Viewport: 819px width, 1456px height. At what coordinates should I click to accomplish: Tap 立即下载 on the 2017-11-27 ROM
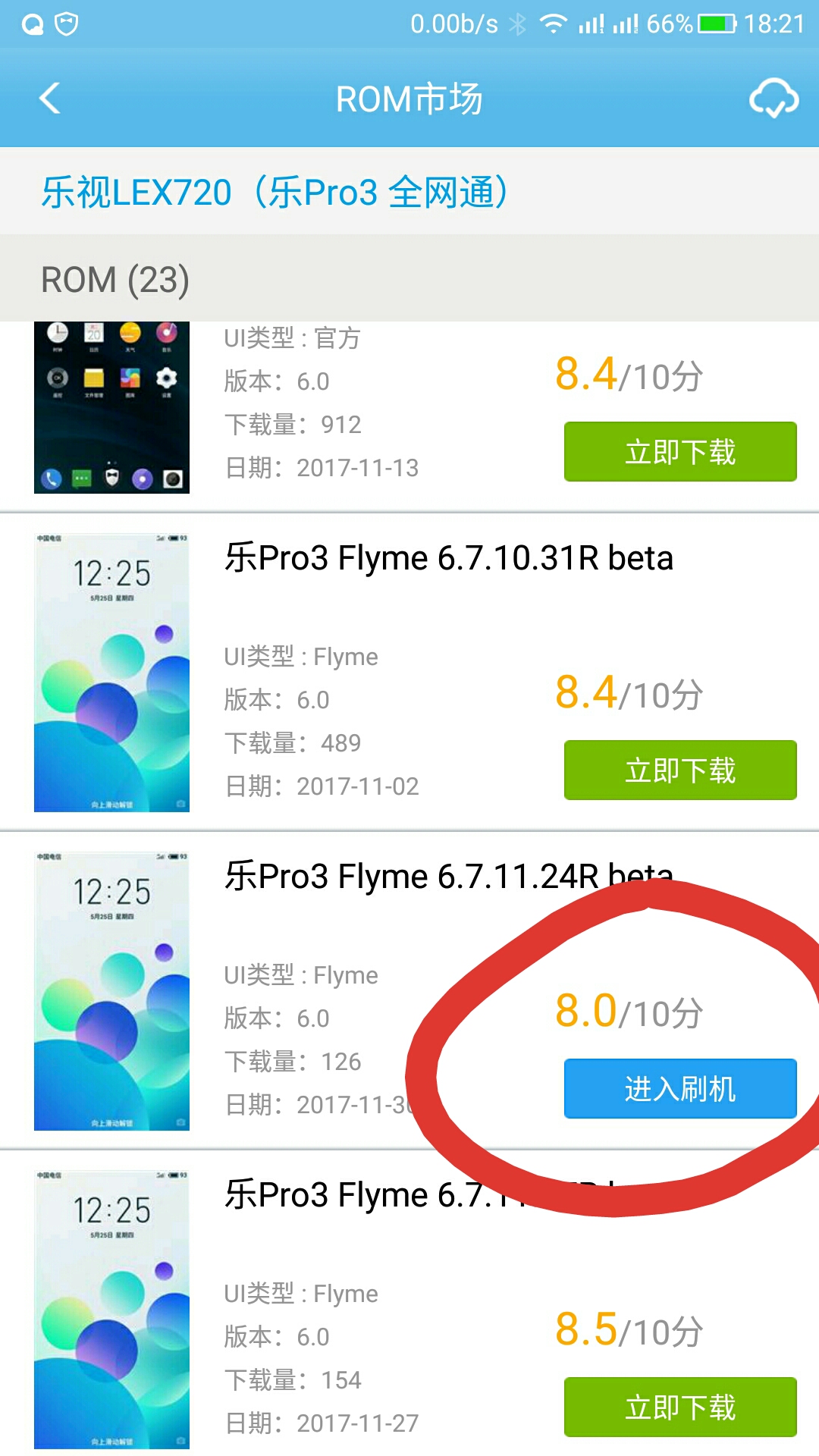coord(679,1407)
